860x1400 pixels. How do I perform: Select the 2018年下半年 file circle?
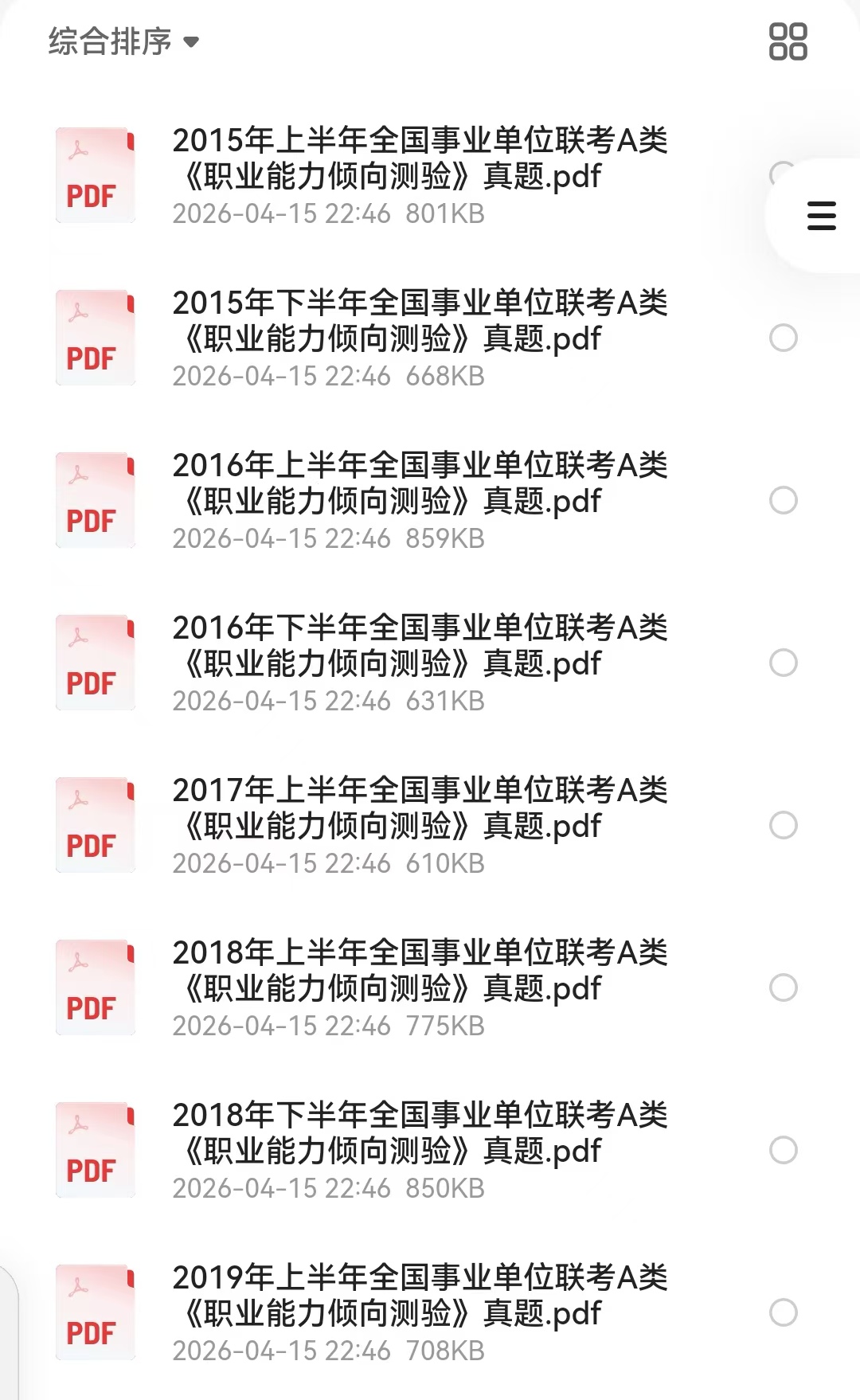(784, 1150)
